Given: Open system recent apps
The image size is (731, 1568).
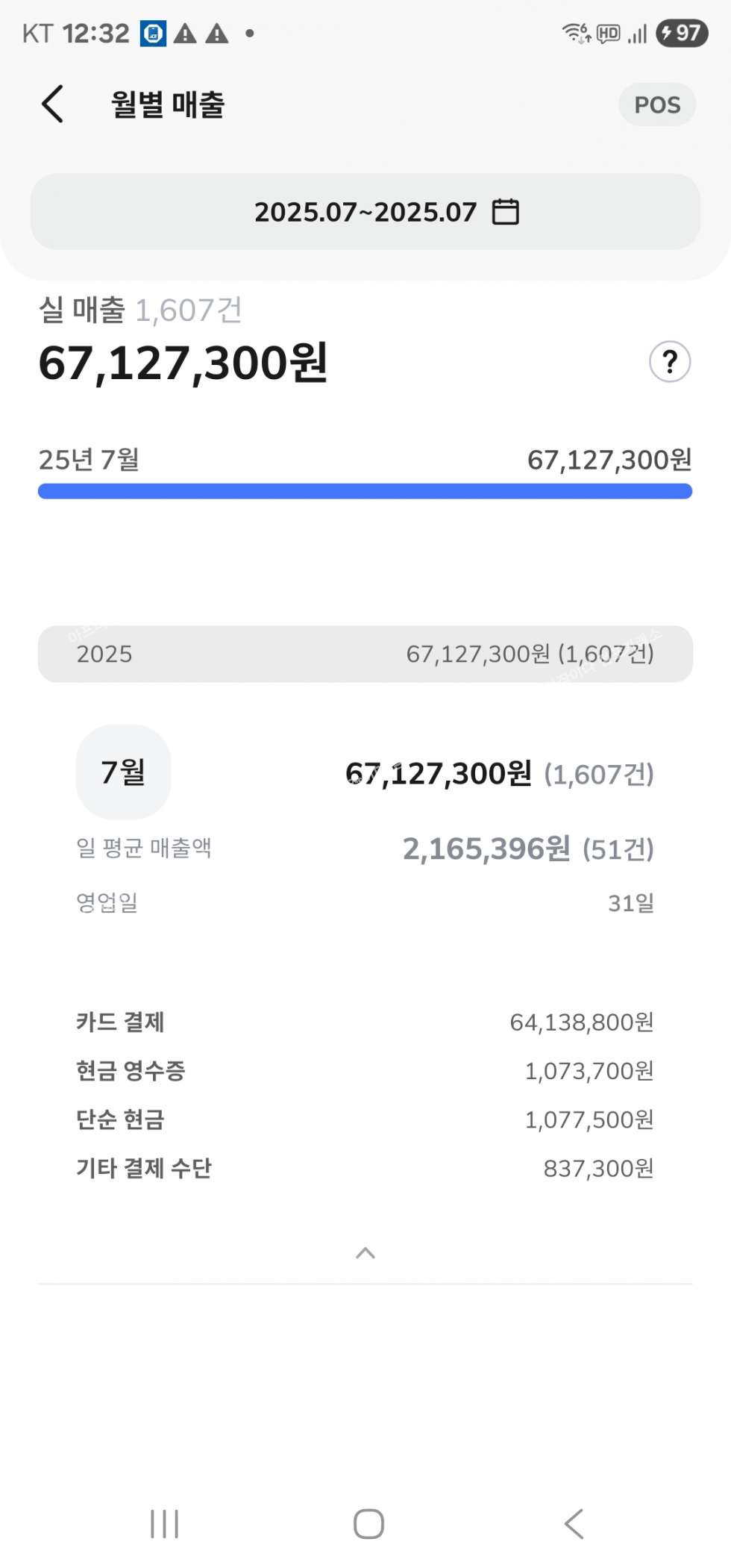Looking at the screenshot, I should [164, 1524].
